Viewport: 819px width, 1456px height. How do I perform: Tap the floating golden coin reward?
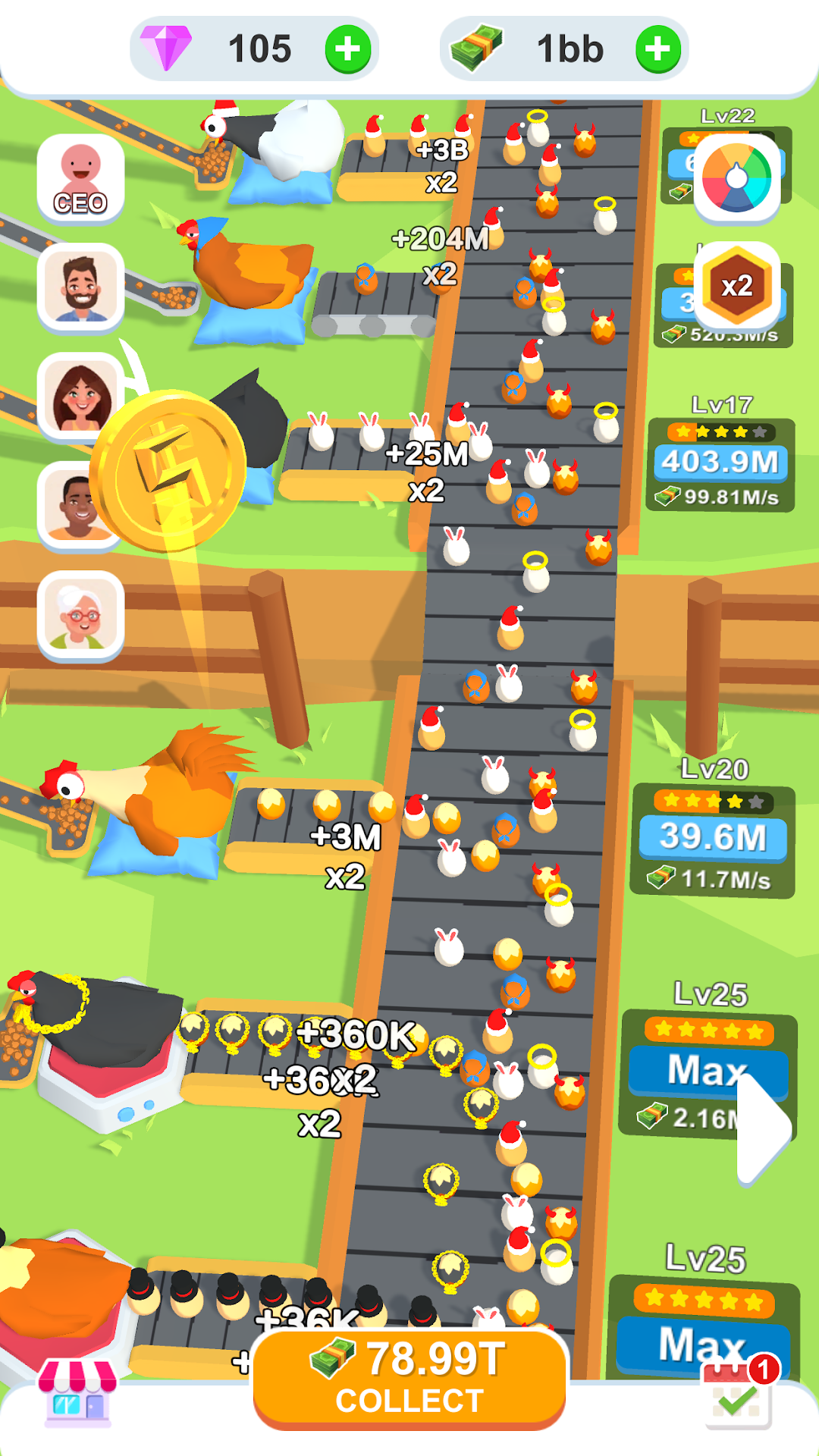(171, 470)
